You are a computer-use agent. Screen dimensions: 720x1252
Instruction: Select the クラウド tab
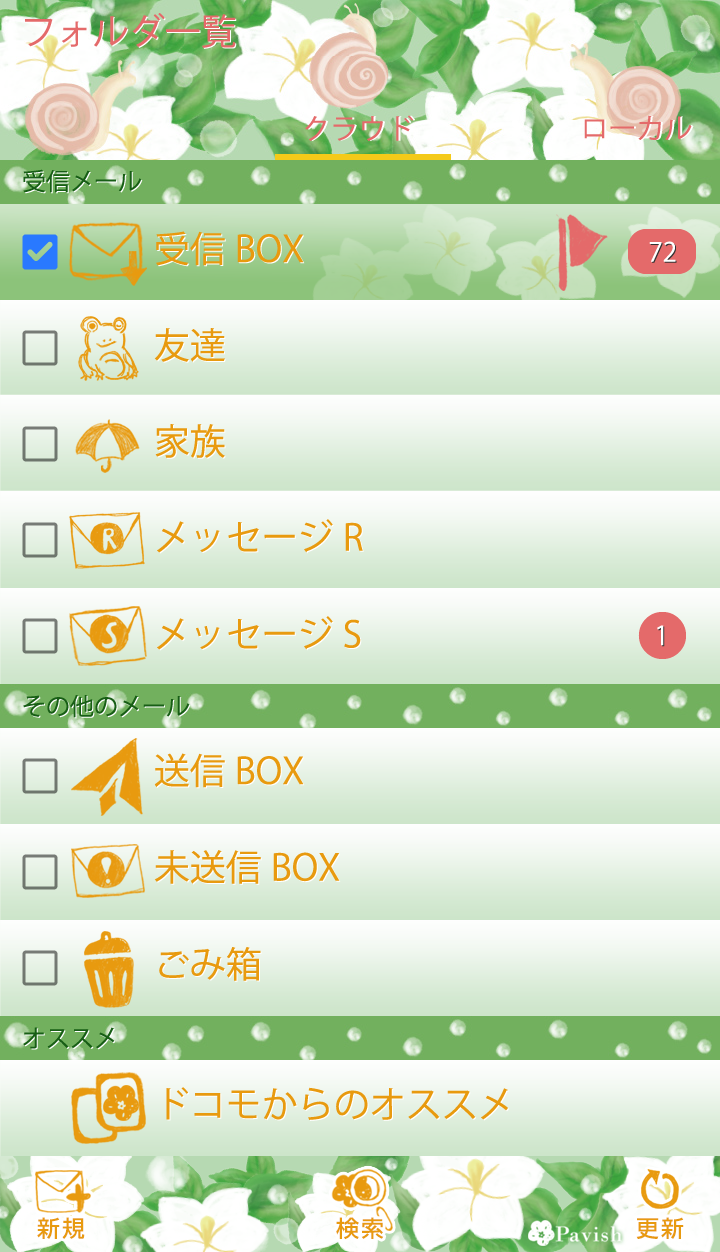point(360,128)
